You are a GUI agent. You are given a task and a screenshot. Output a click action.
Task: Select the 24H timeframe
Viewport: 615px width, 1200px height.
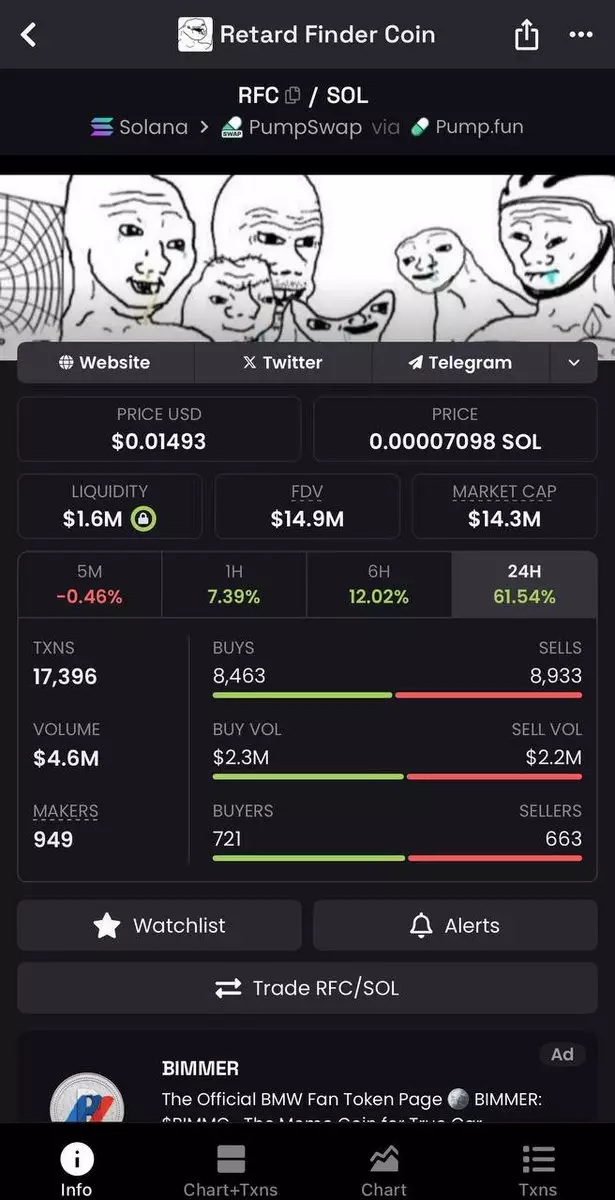pos(524,584)
